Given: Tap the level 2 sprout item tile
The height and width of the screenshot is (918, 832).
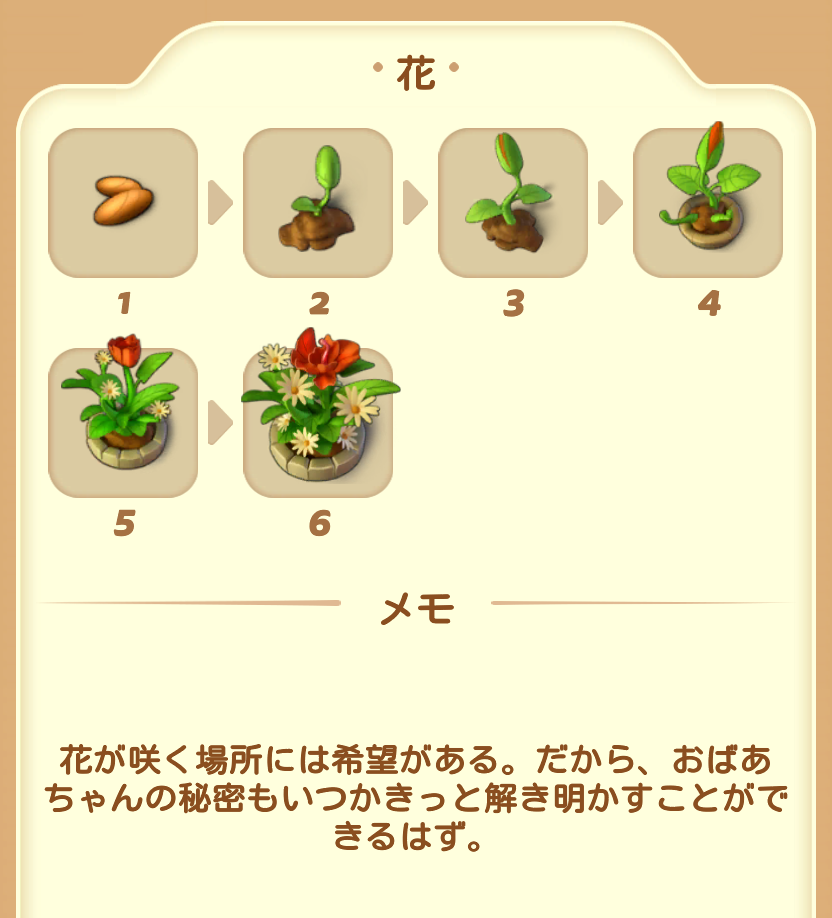Looking at the screenshot, I should tap(318, 203).
